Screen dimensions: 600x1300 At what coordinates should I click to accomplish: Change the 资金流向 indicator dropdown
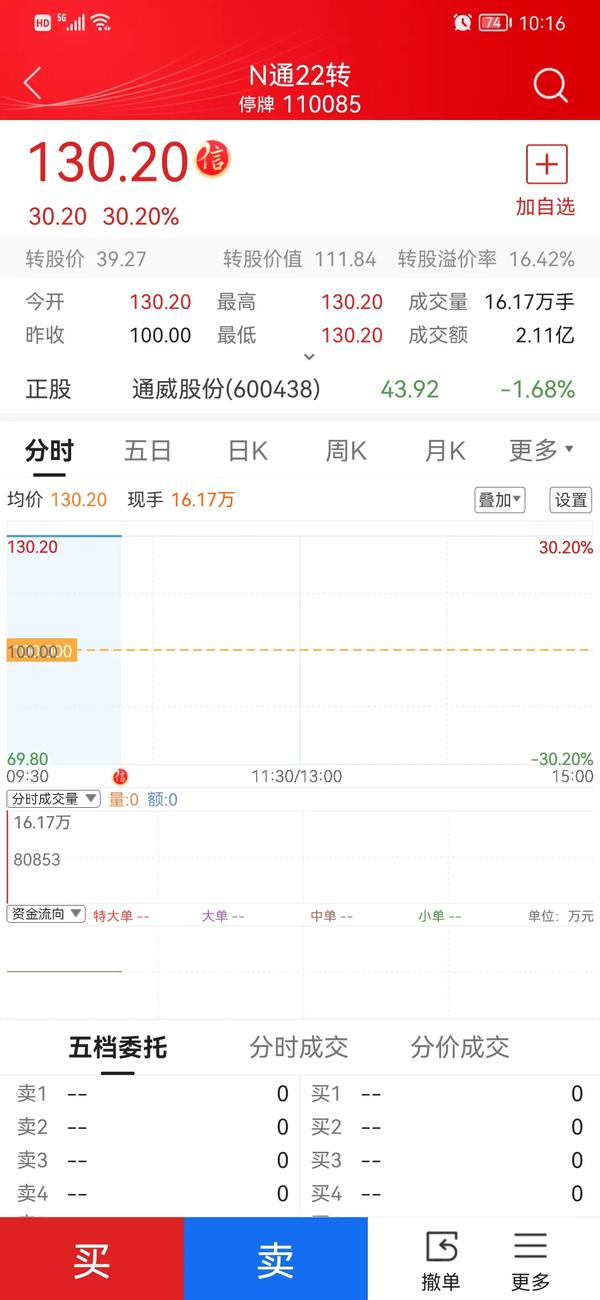pos(47,914)
